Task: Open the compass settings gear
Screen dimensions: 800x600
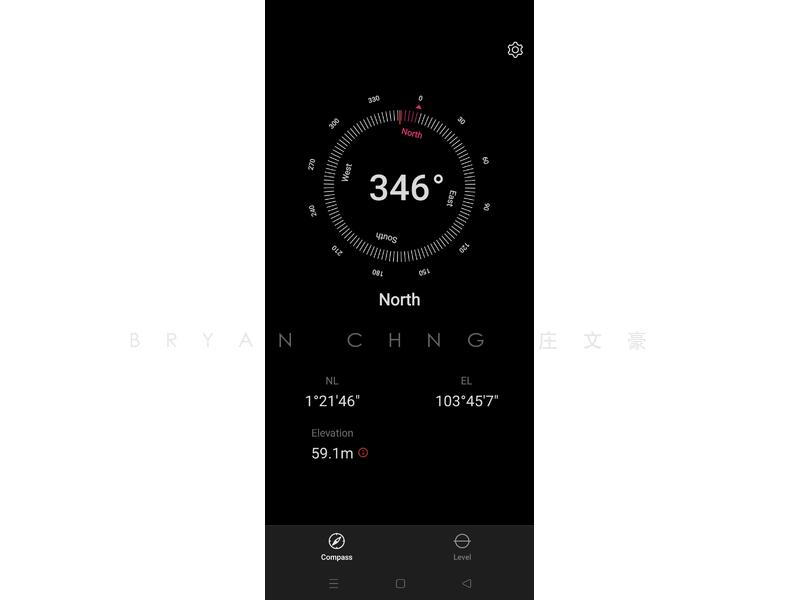Action: tap(515, 50)
